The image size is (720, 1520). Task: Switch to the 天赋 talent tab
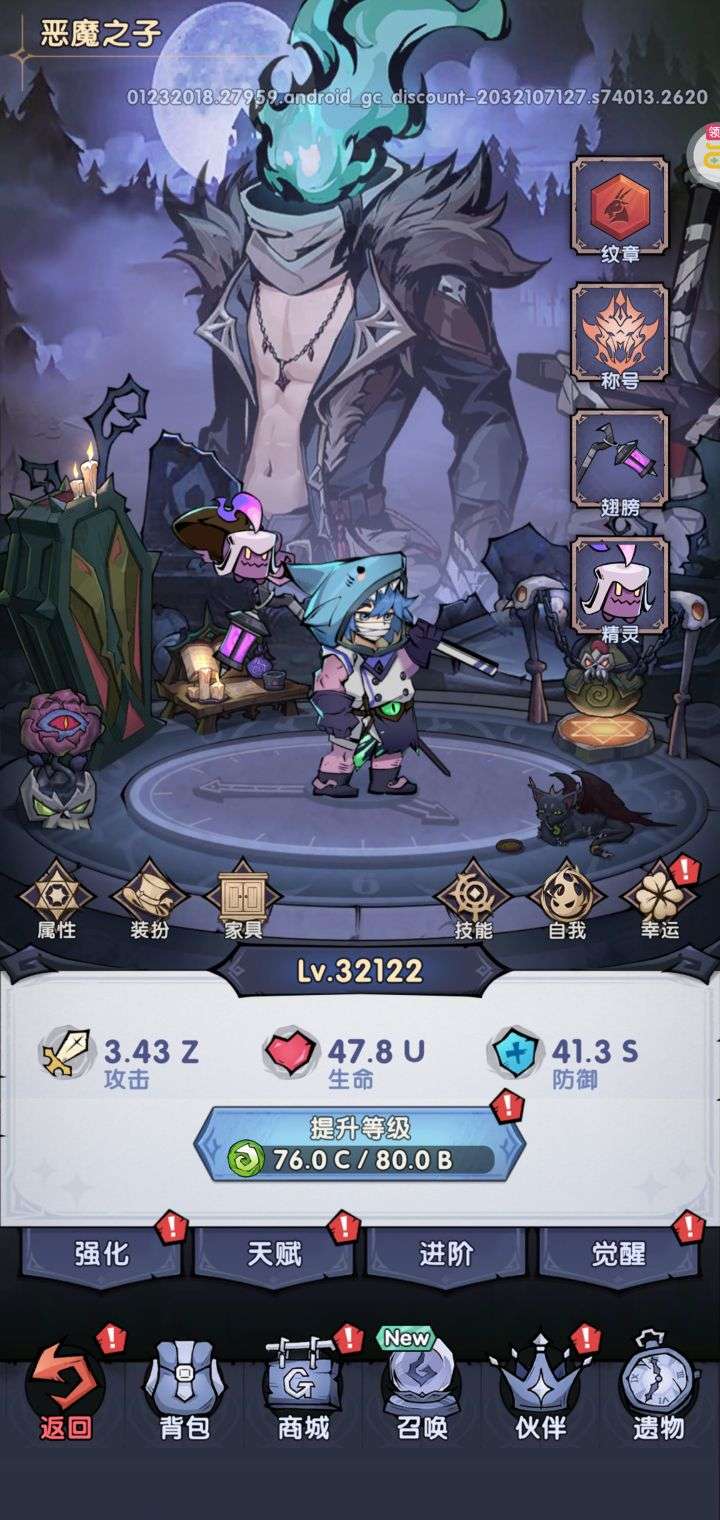pyautogui.click(x=274, y=1253)
